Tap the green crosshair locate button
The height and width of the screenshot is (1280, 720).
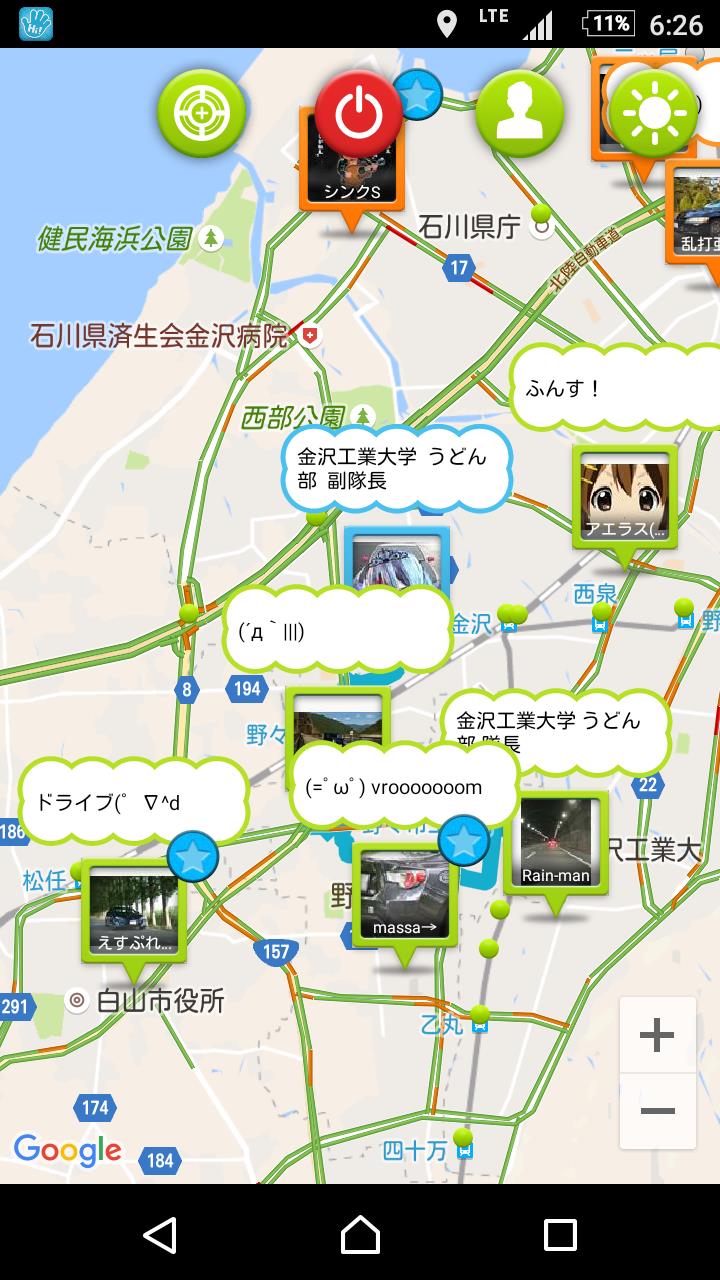pyautogui.click(x=202, y=114)
